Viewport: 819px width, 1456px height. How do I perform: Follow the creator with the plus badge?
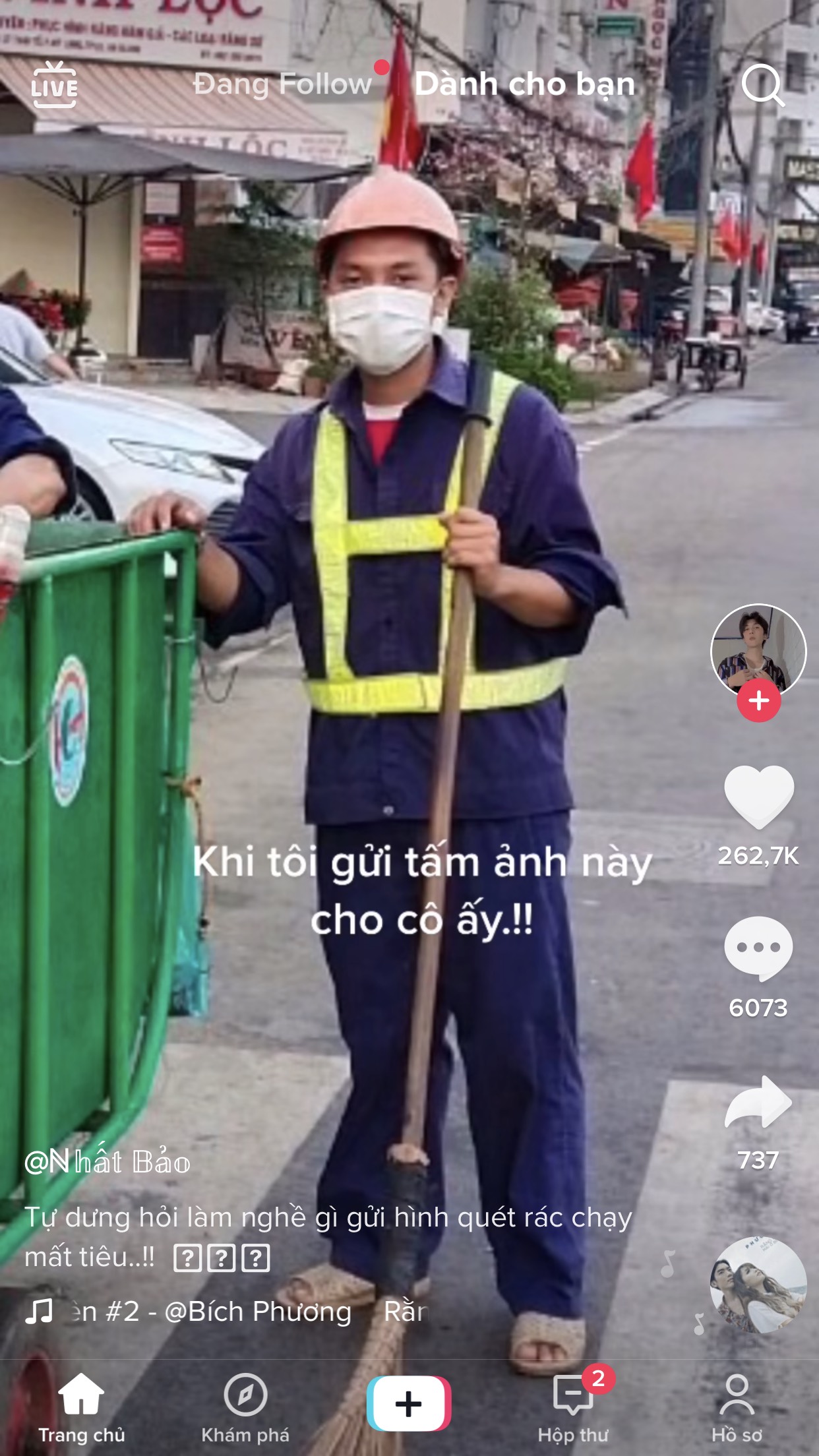coord(758,700)
